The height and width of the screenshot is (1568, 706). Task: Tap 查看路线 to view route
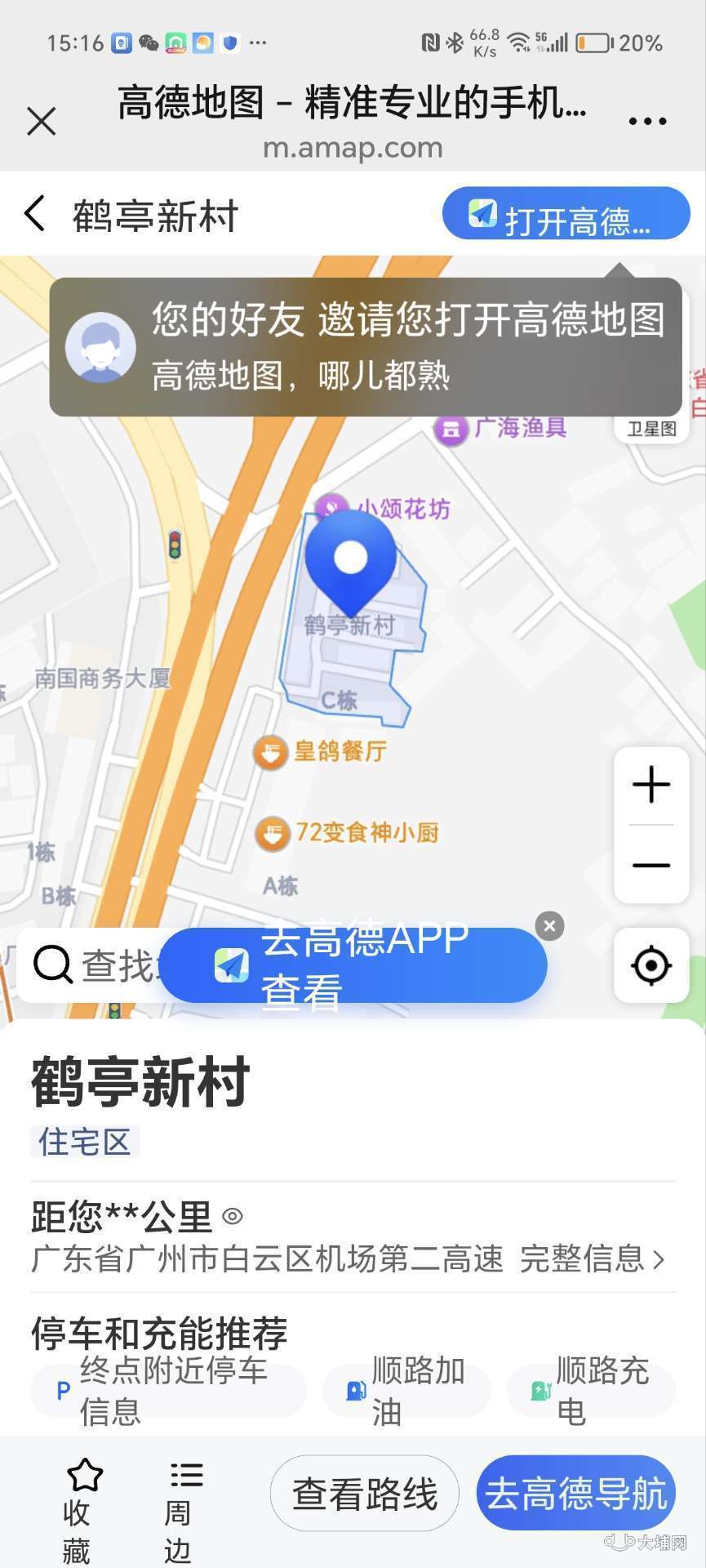[x=364, y=1494]
